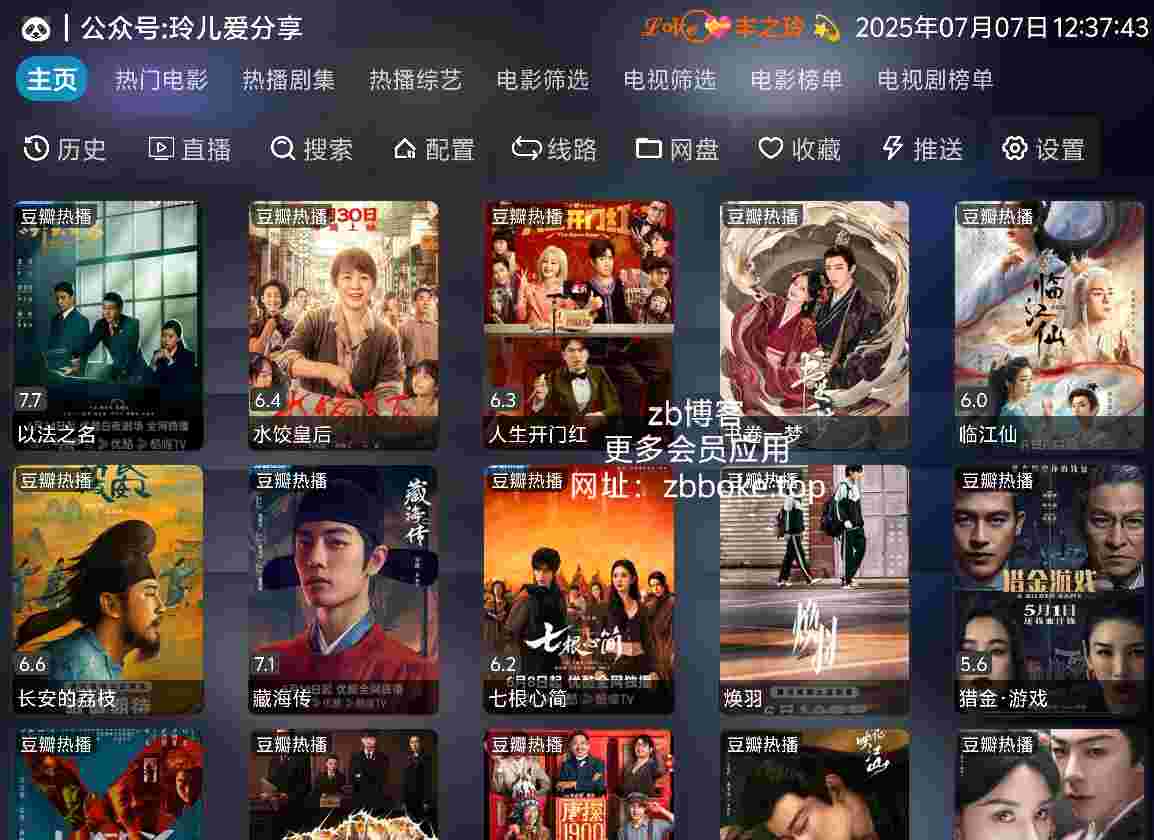This screenshot has width=1154, height=840.
Task: Tap the 搜索 search button
Action: [x=312, y=149]
